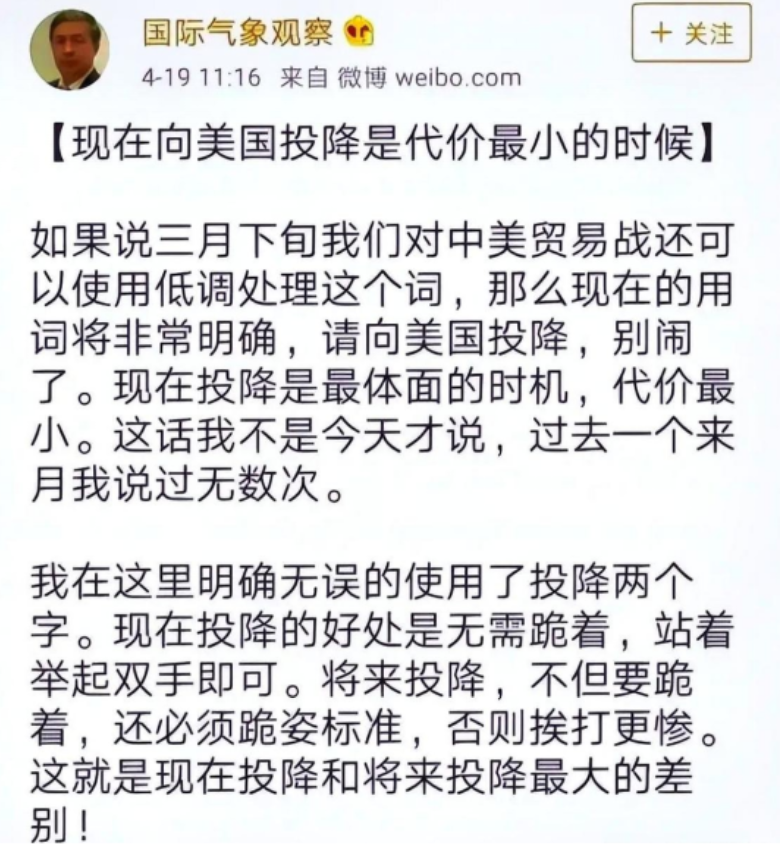Follow the 国际气象观察 account
The height and width of the screenshot is (845, 780).
click(691, 34)
